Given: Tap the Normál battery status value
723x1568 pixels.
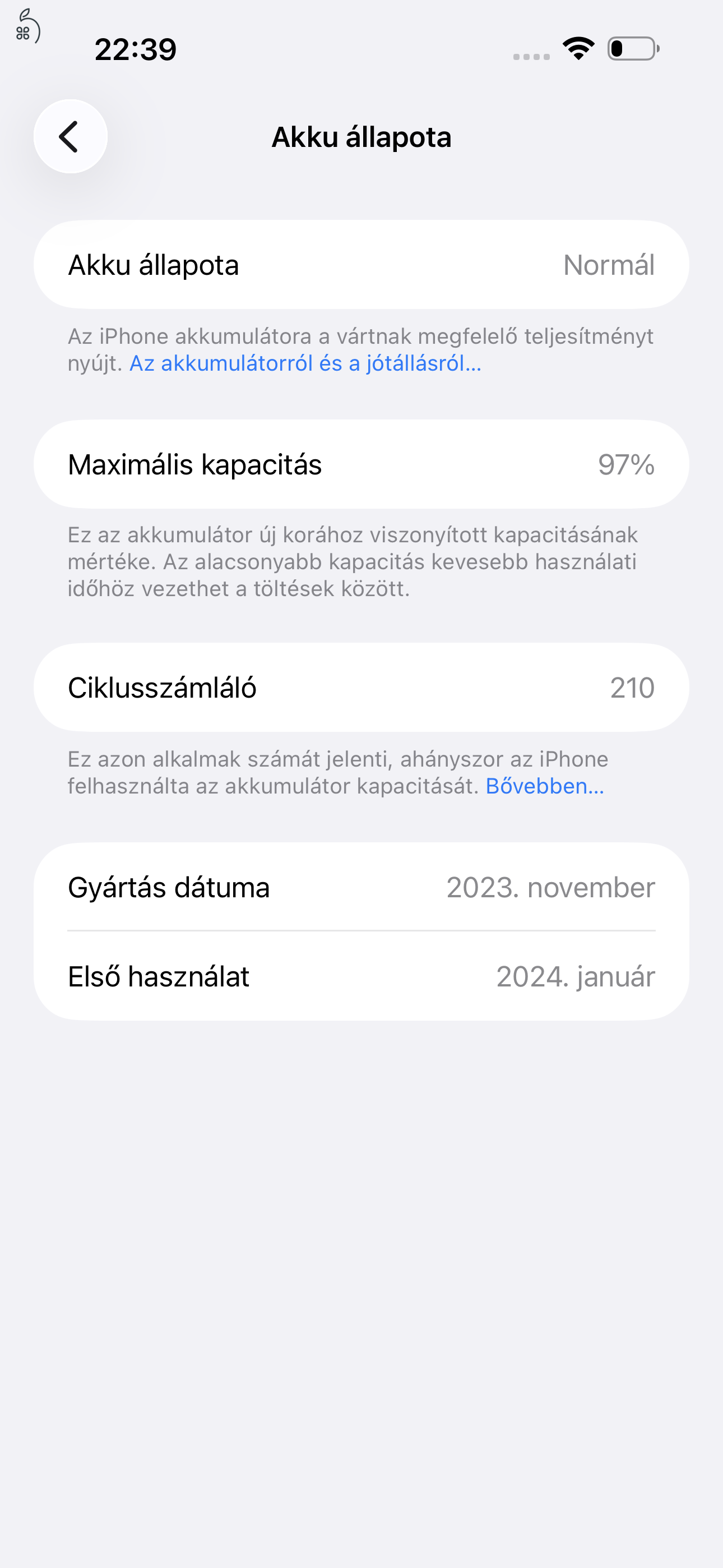Looking at the screenshot, I should tap(609, 264).
